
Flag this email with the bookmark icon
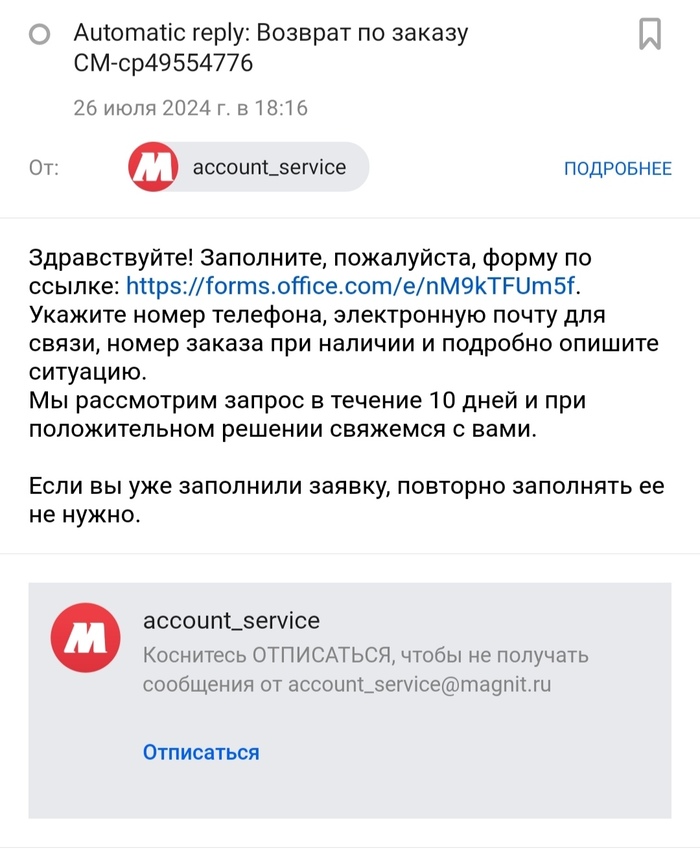click(650, 35)
